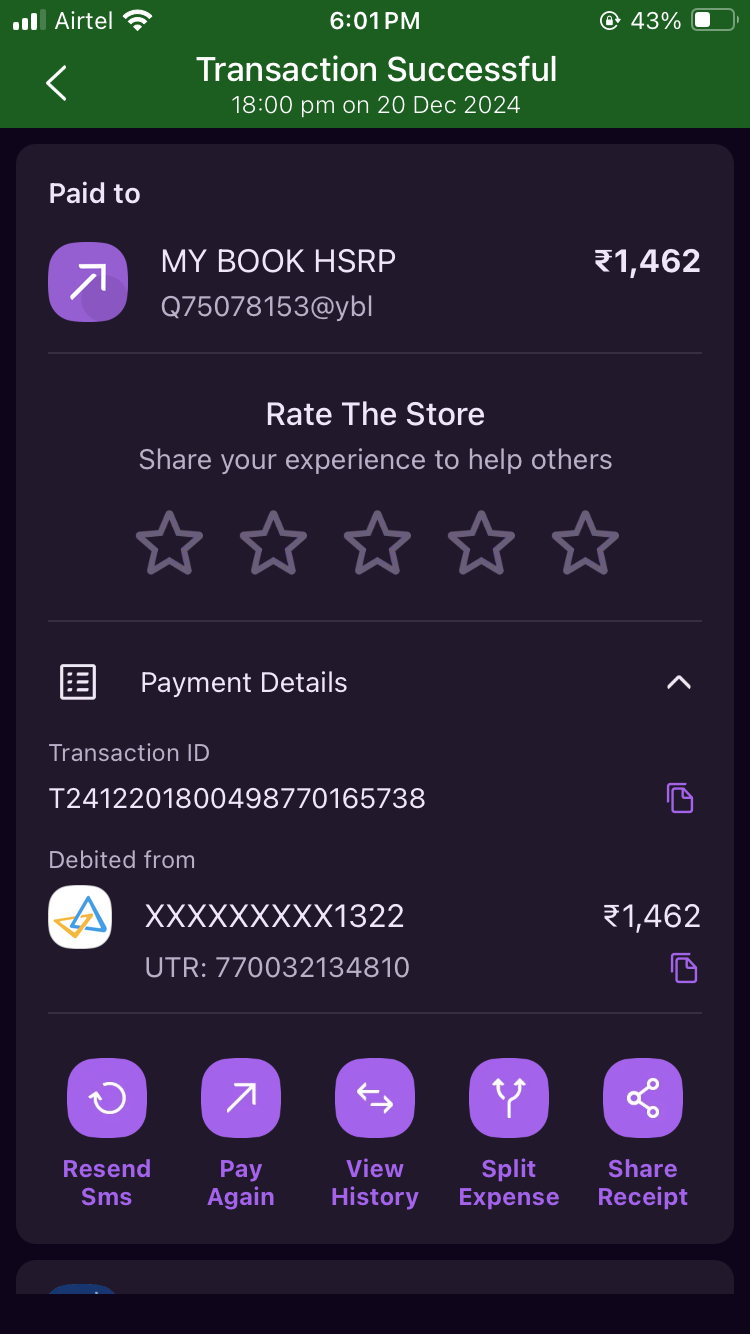Copy the UTR number
The width and height of the screenshot is (750, 1334).
[683, 967]
